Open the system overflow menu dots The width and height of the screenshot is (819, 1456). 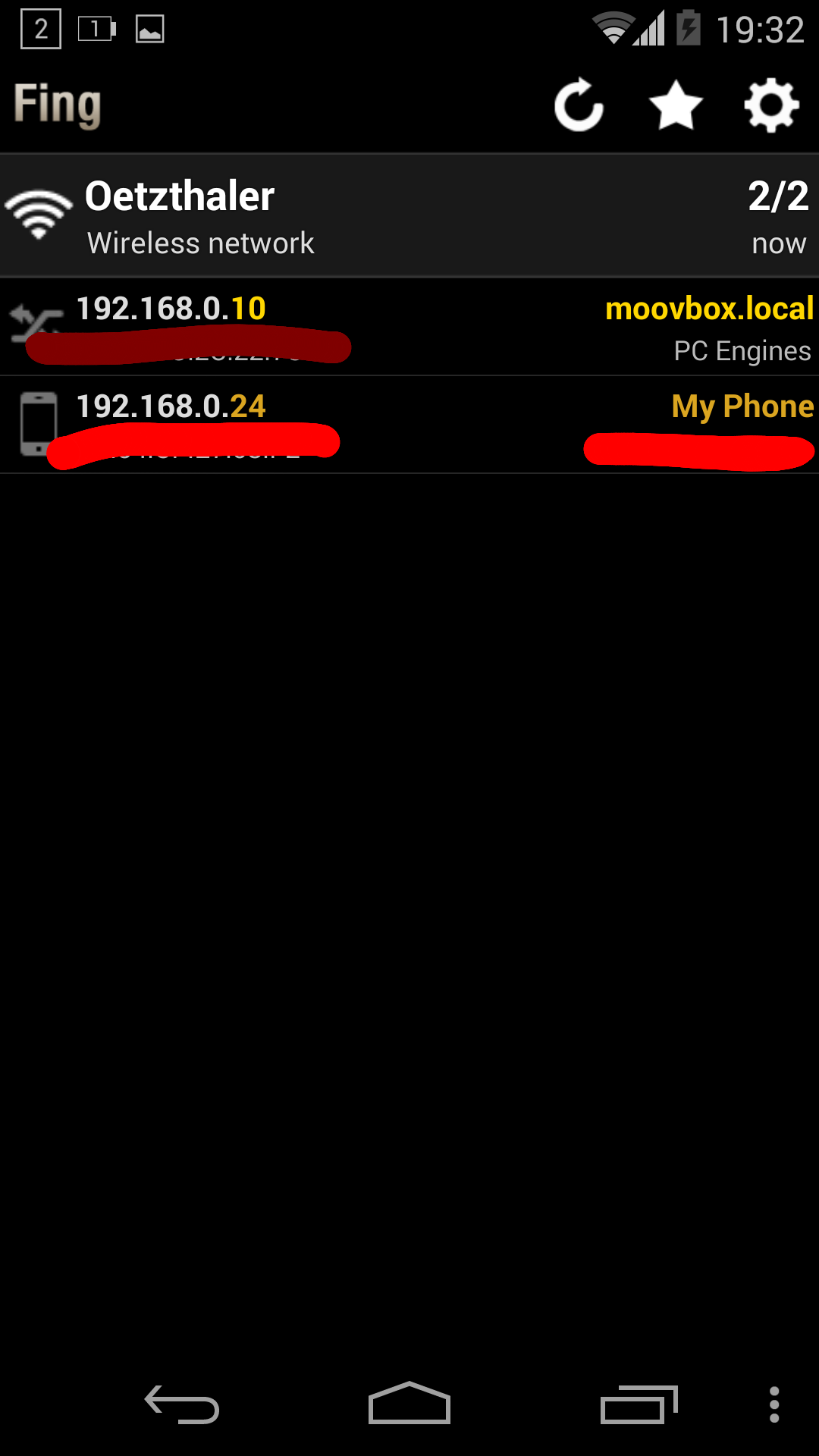coord(773,1404)
